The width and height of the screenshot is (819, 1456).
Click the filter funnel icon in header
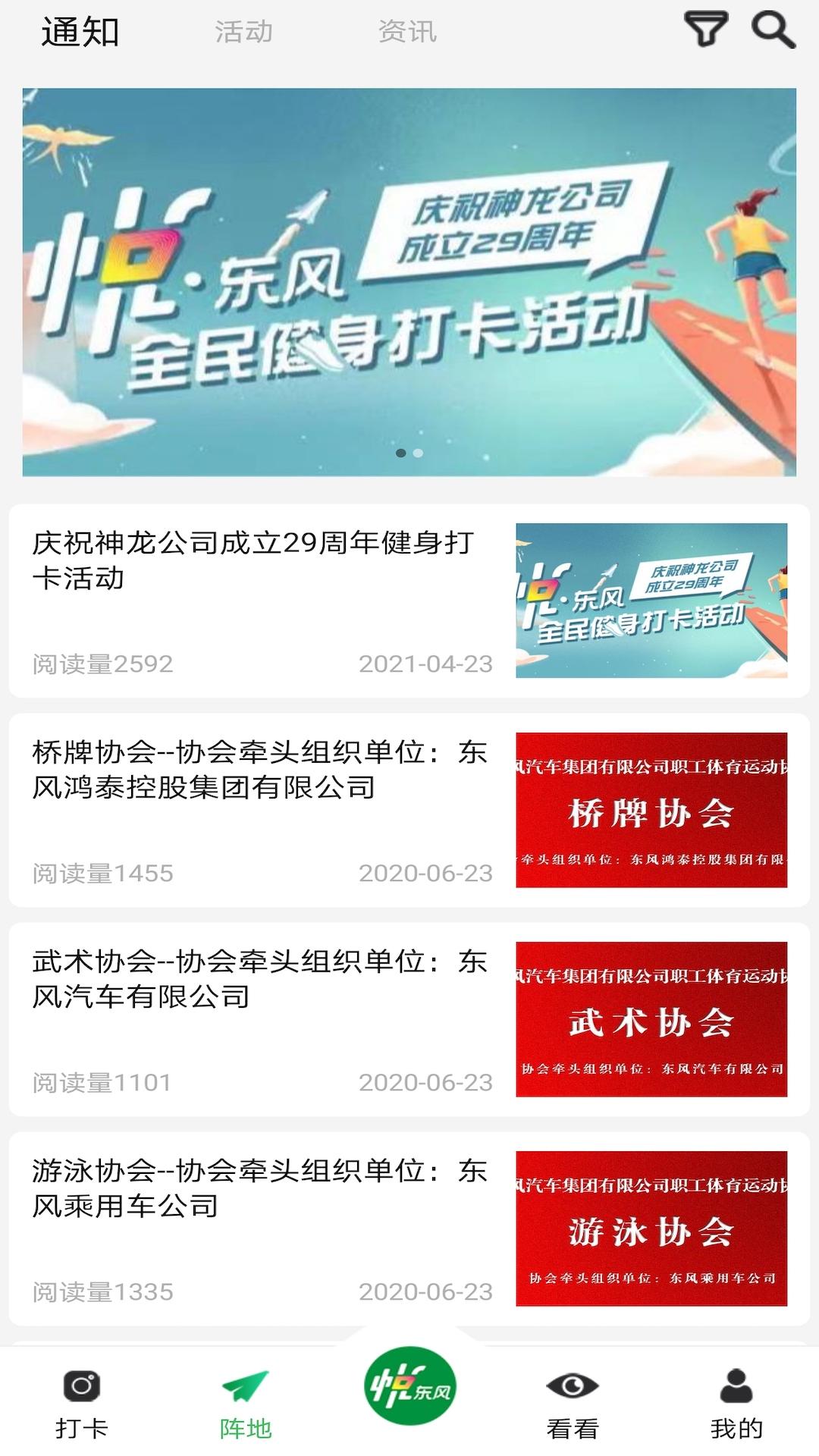click(x=705, y=30)
